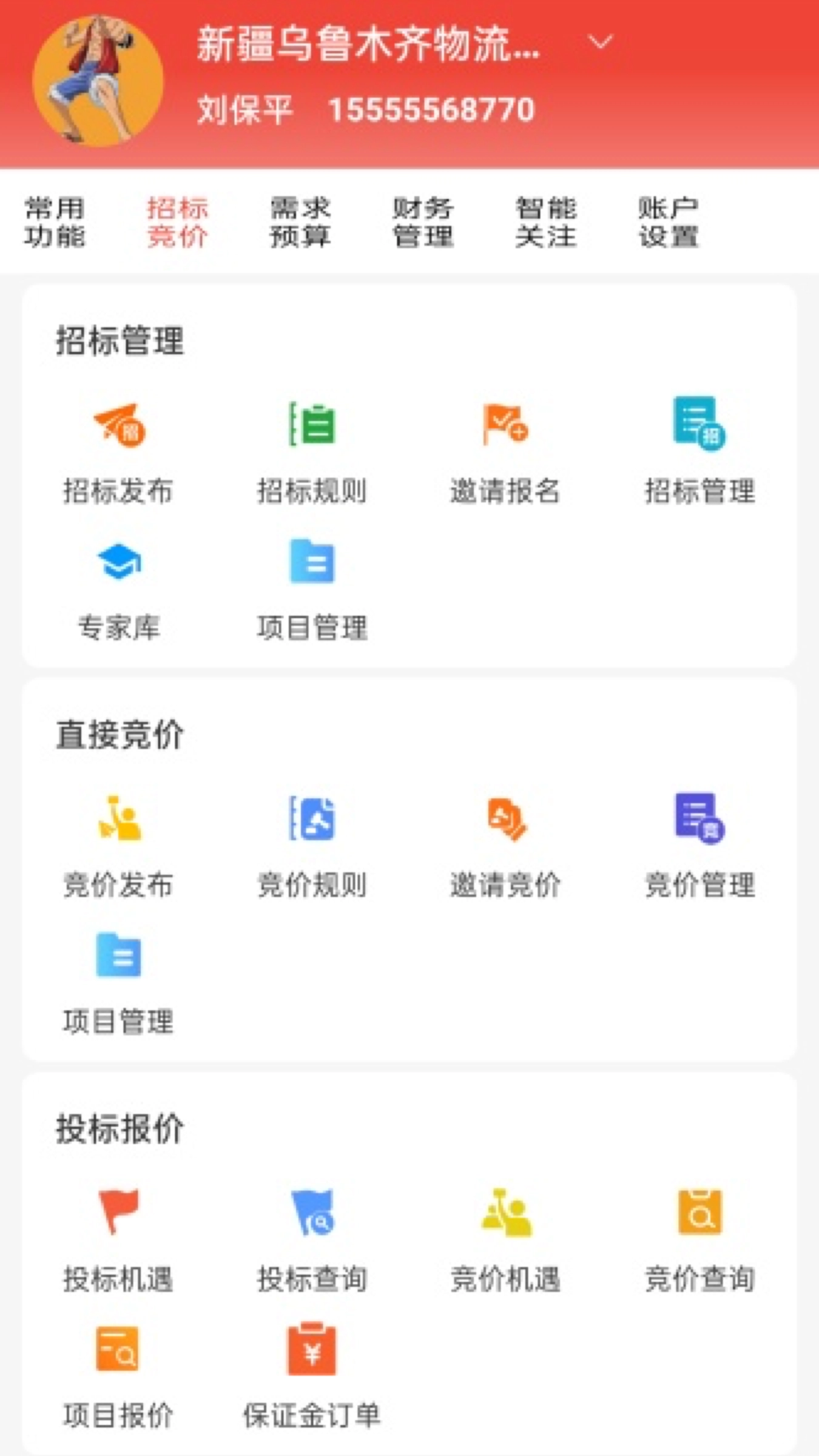
Task: Open the 竞价查询 auction query icon
Action: 699,1219
